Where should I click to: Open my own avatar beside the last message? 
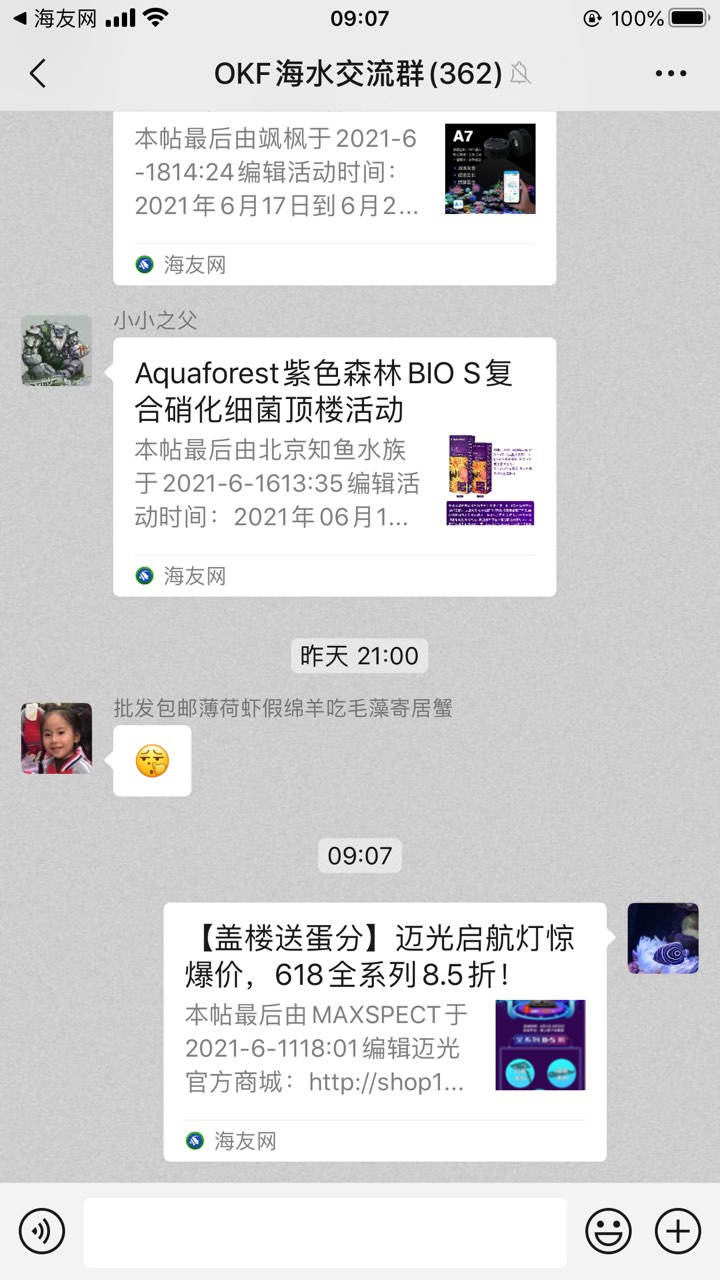pos(662,938)
